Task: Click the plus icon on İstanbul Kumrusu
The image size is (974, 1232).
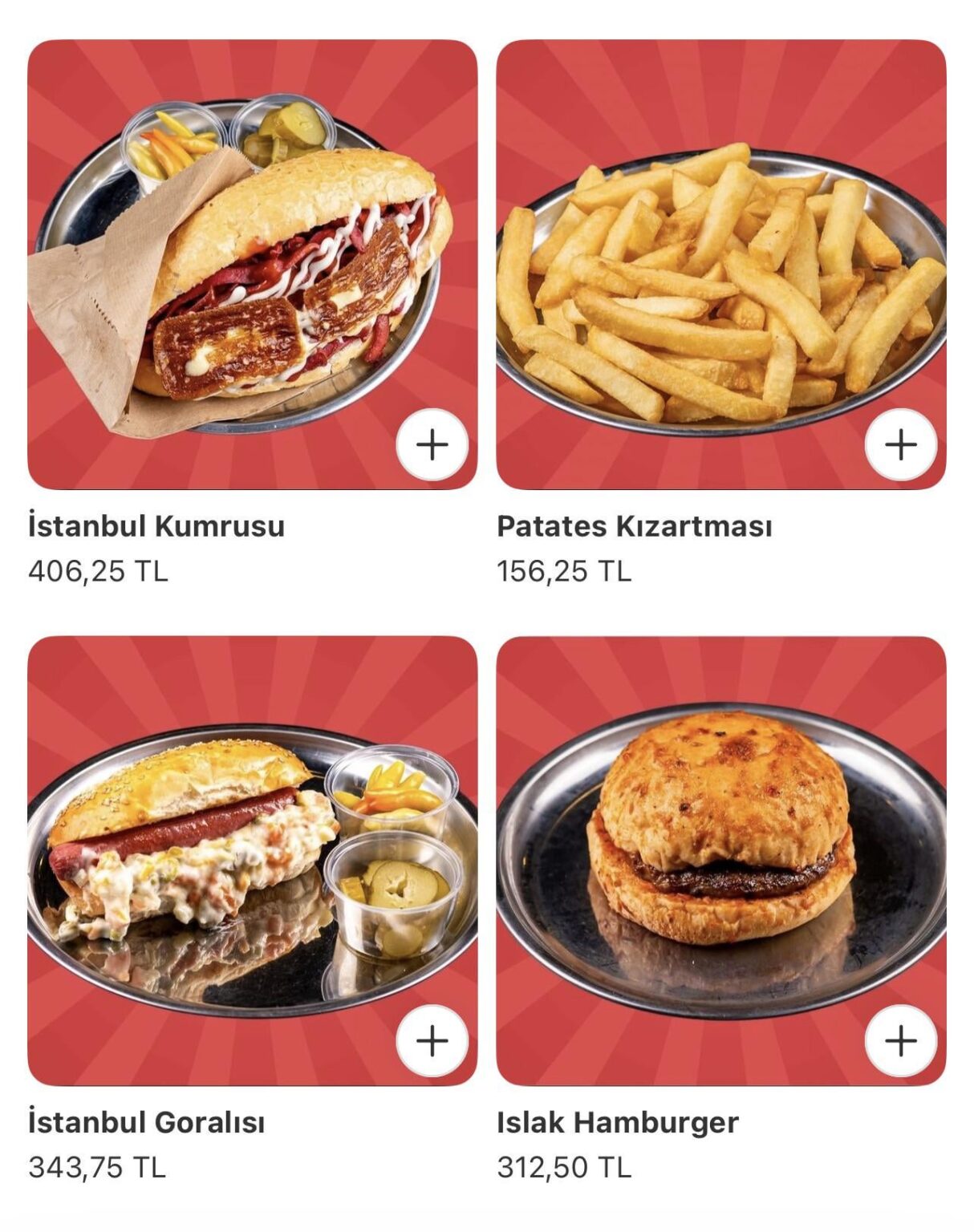Action: click(432, 444)
